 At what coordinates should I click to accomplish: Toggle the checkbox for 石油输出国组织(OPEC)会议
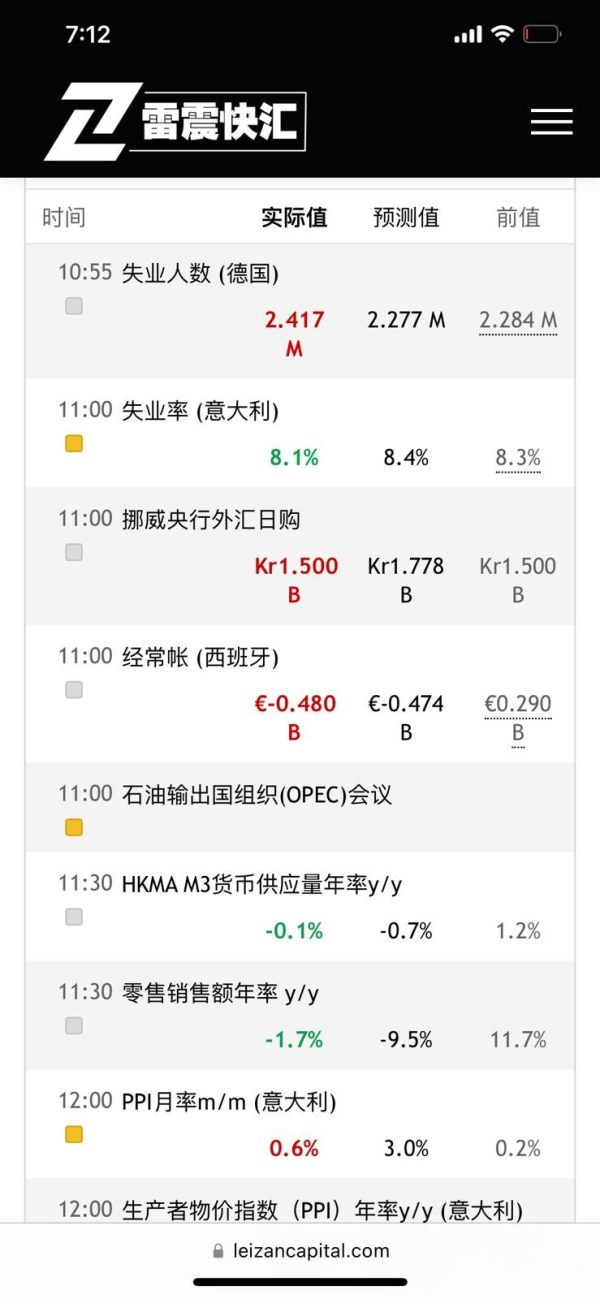74,828
